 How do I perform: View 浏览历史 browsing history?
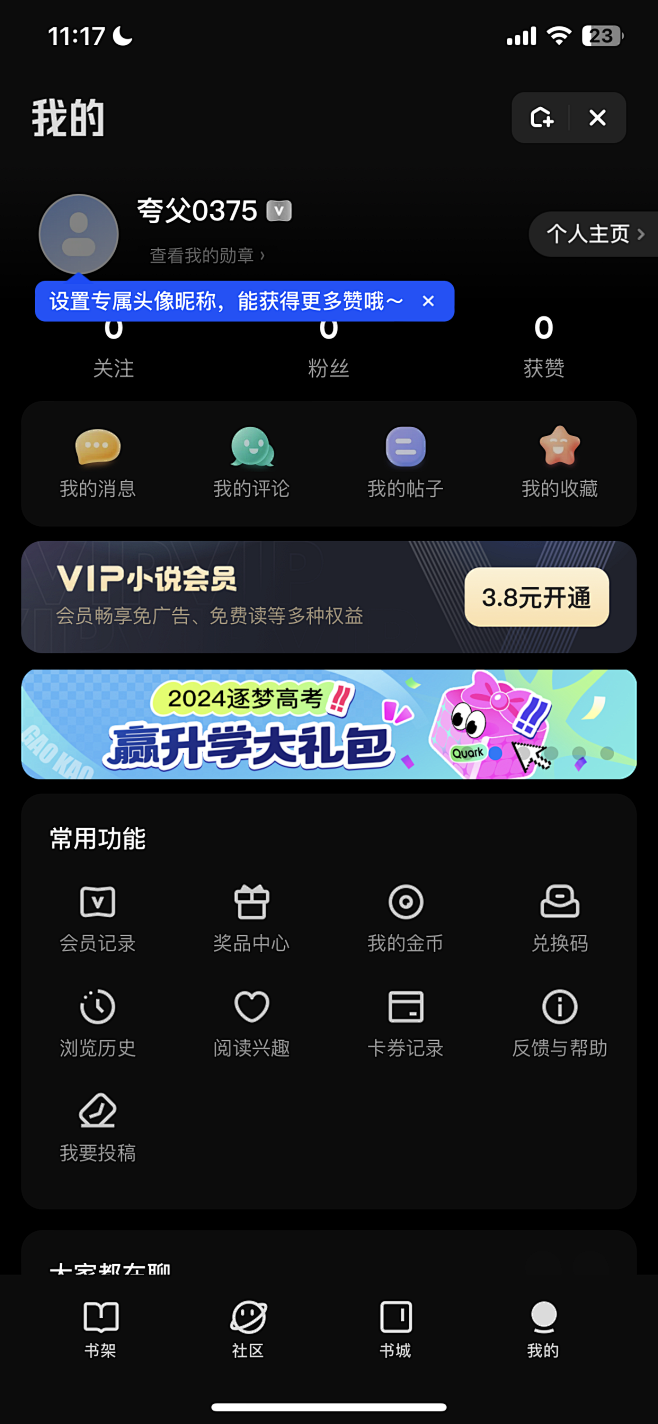98,1023
